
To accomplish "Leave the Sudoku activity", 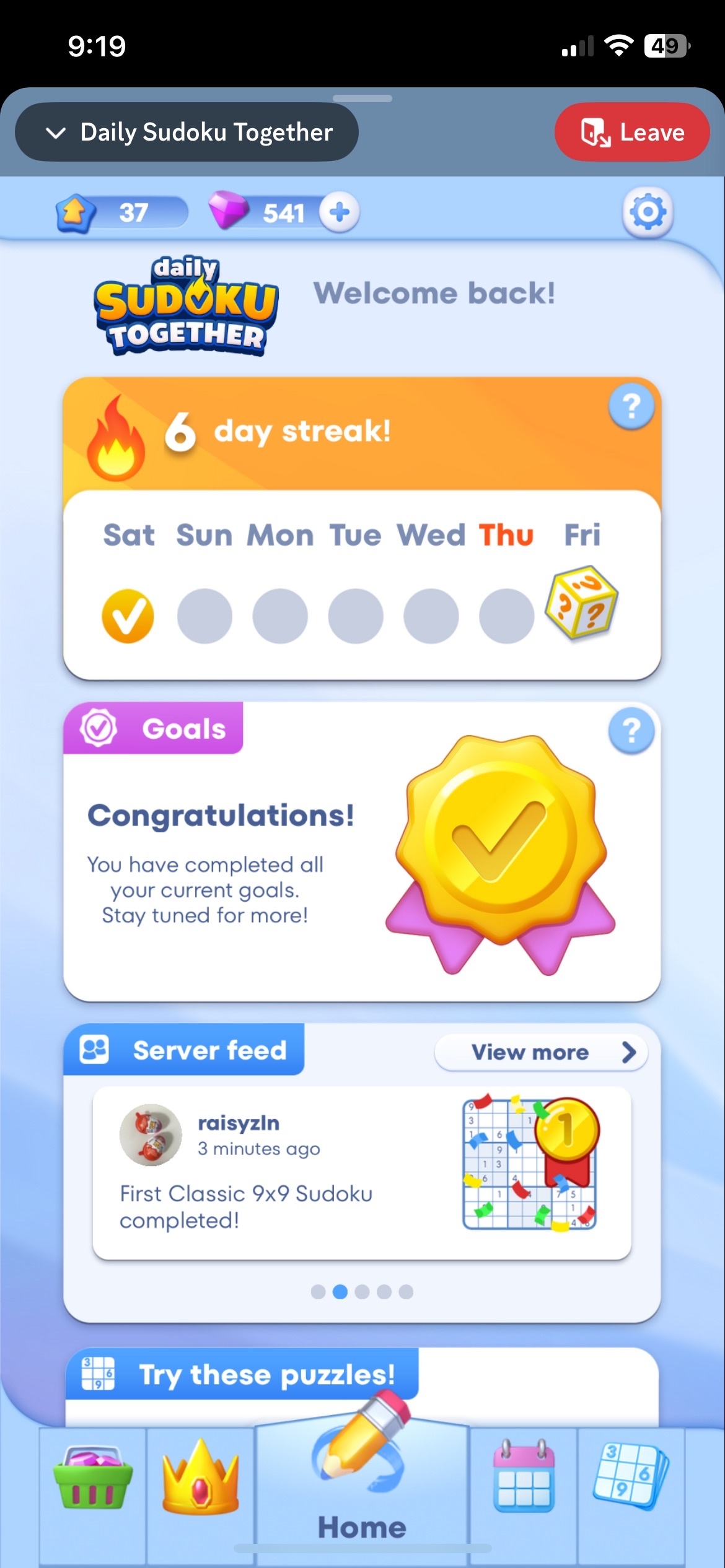I will [631, 133].
